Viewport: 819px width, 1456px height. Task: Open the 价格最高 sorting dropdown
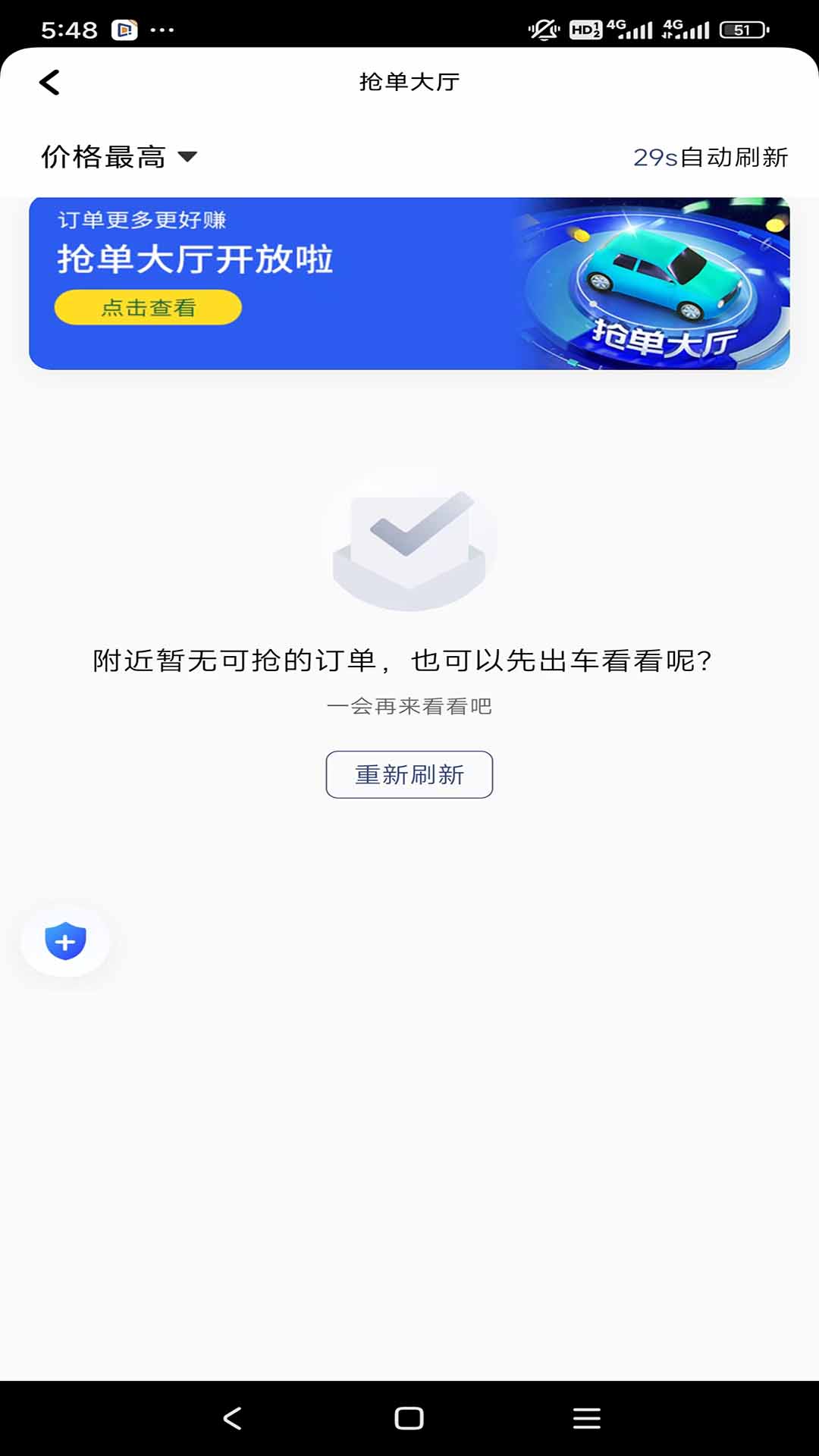pos(102,156)
